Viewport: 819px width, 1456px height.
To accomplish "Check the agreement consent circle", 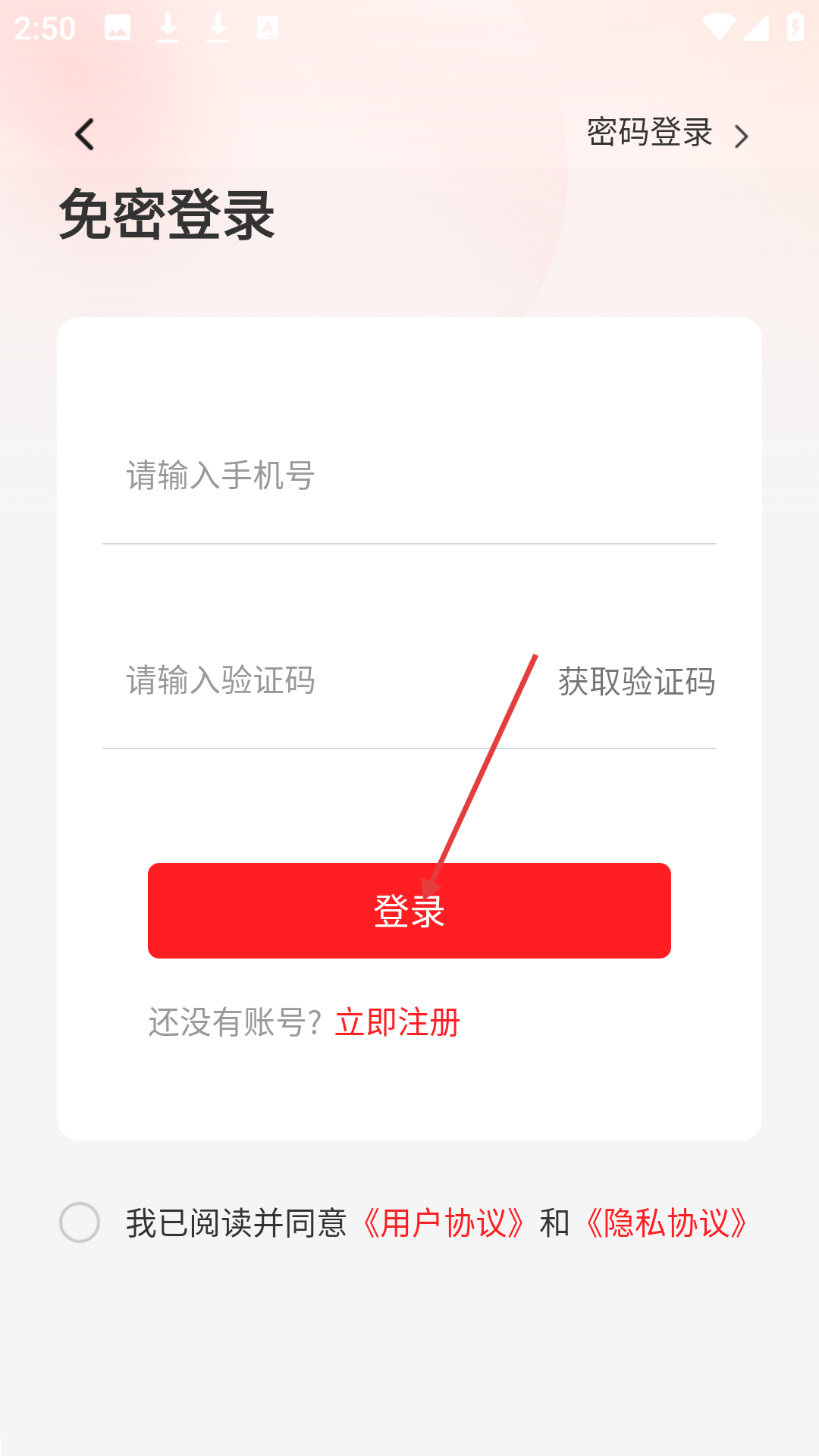I will tap(80, 1222).
